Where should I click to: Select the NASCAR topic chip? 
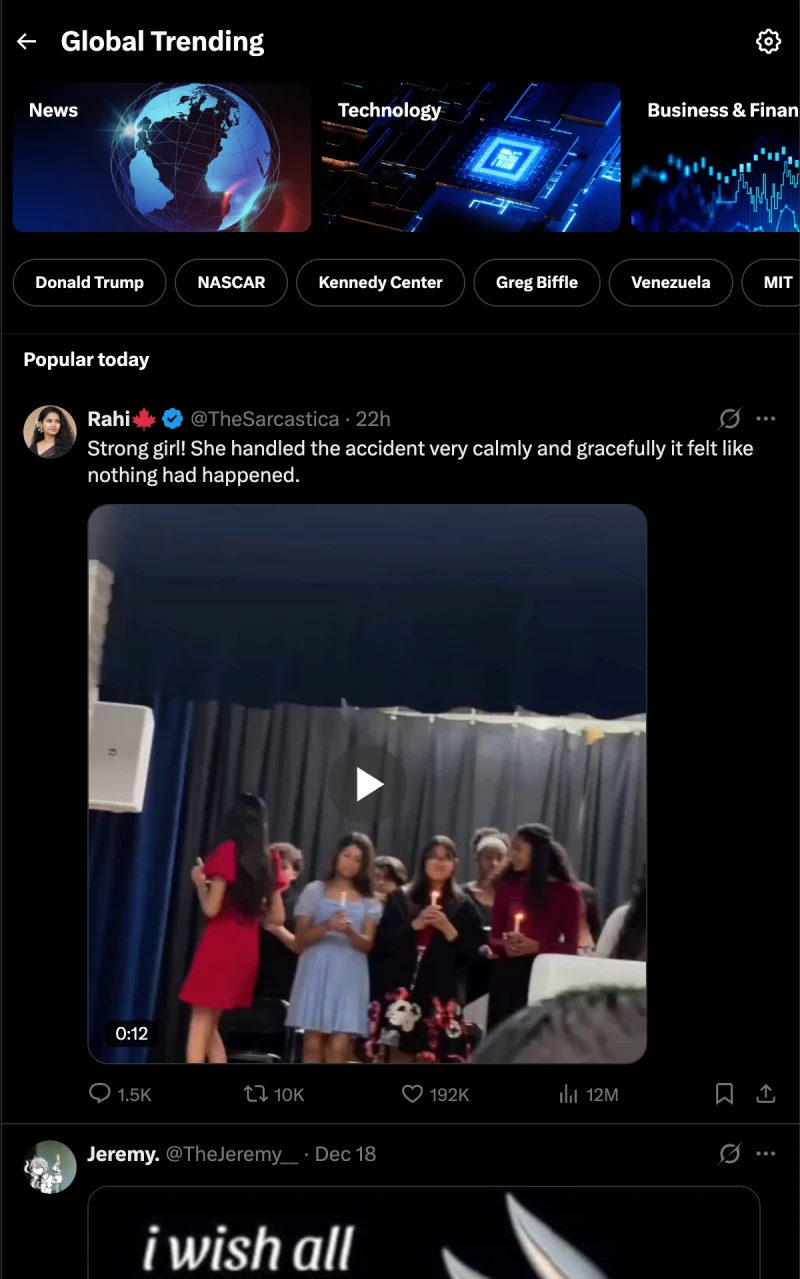(x=231, y=282)
